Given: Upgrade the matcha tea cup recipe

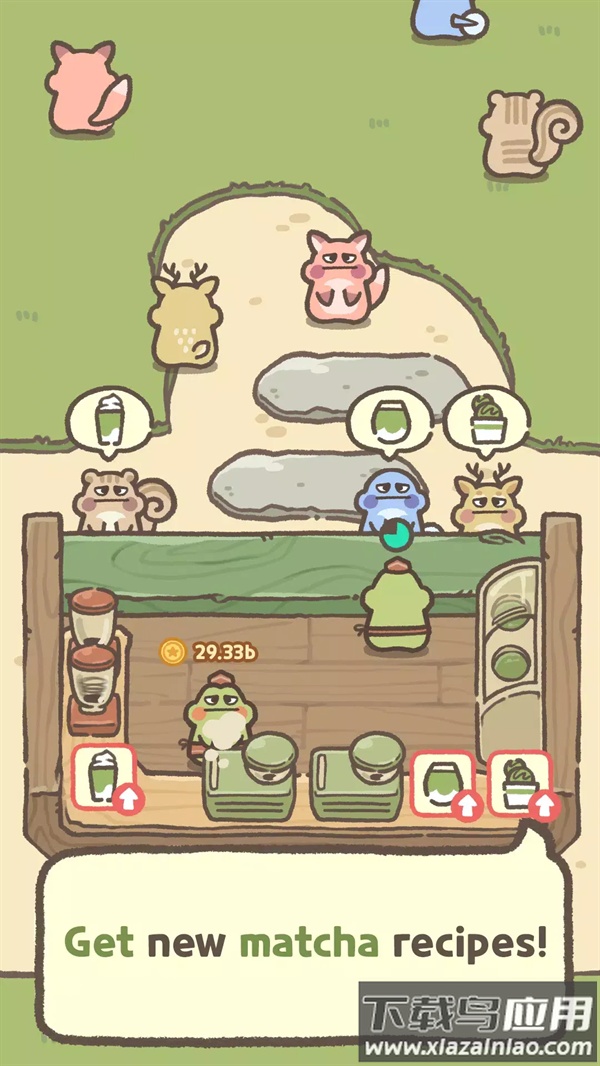Looking at the screenshot, I should point(443,783).
